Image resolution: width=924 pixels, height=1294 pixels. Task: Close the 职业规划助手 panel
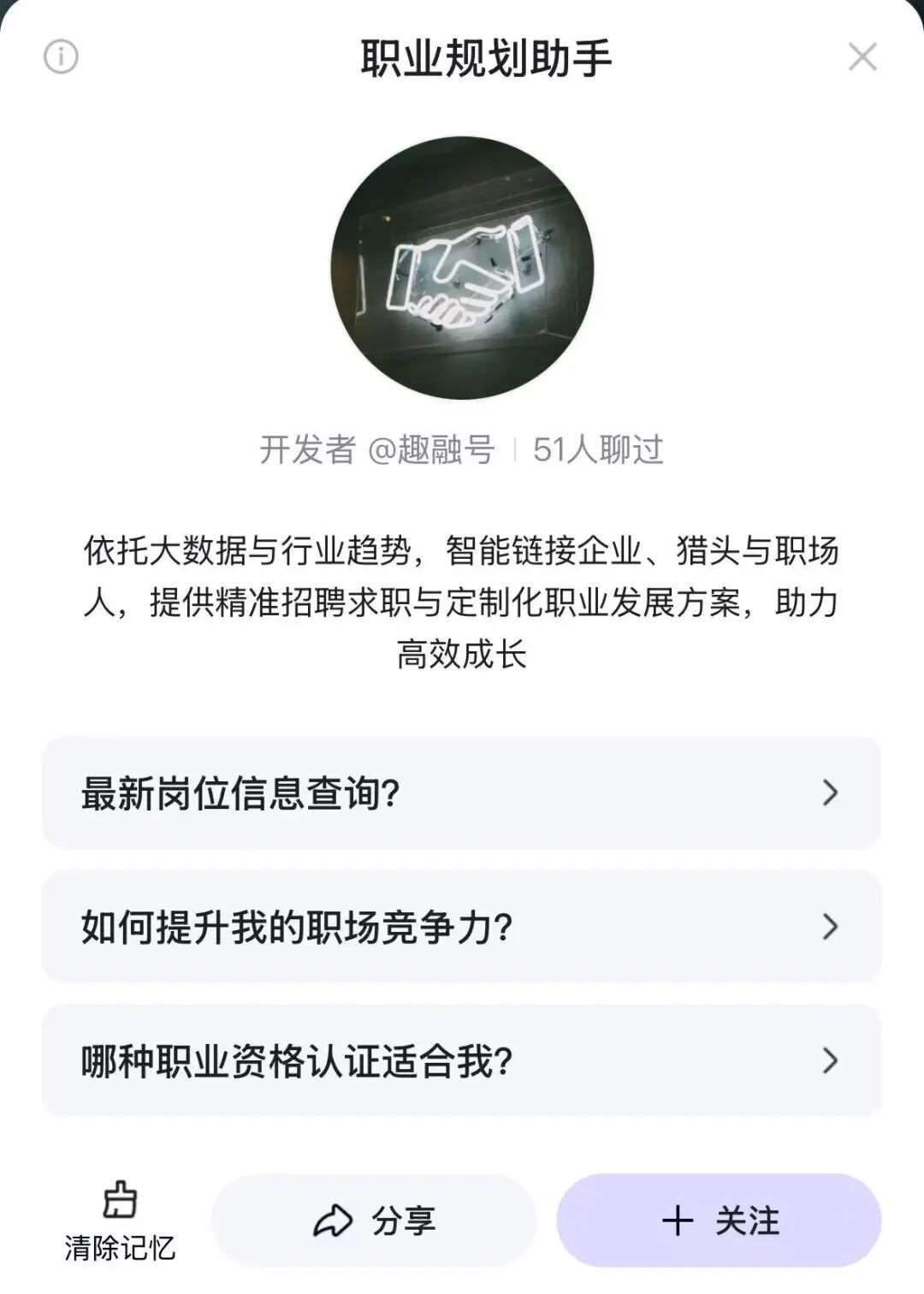point(862,57)
